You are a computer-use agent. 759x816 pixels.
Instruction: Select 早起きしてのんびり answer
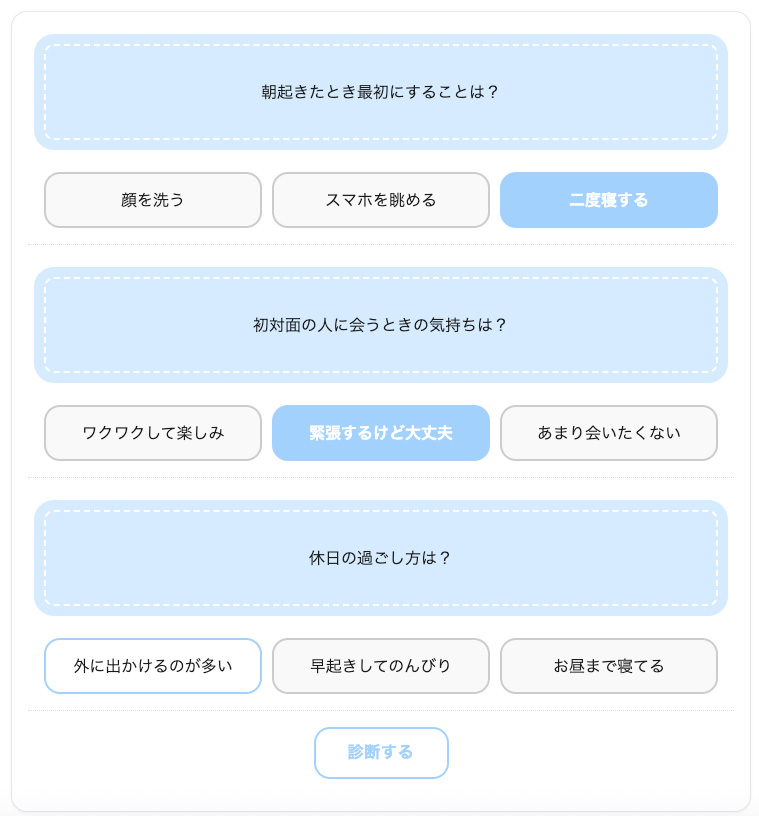(x=381, y=666)
